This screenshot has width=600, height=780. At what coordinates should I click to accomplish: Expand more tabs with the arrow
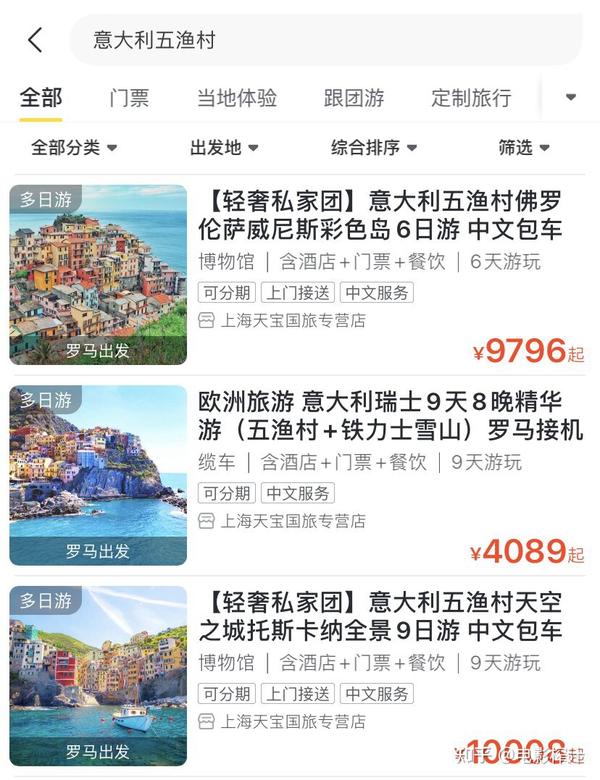click(x=571, y=98)
